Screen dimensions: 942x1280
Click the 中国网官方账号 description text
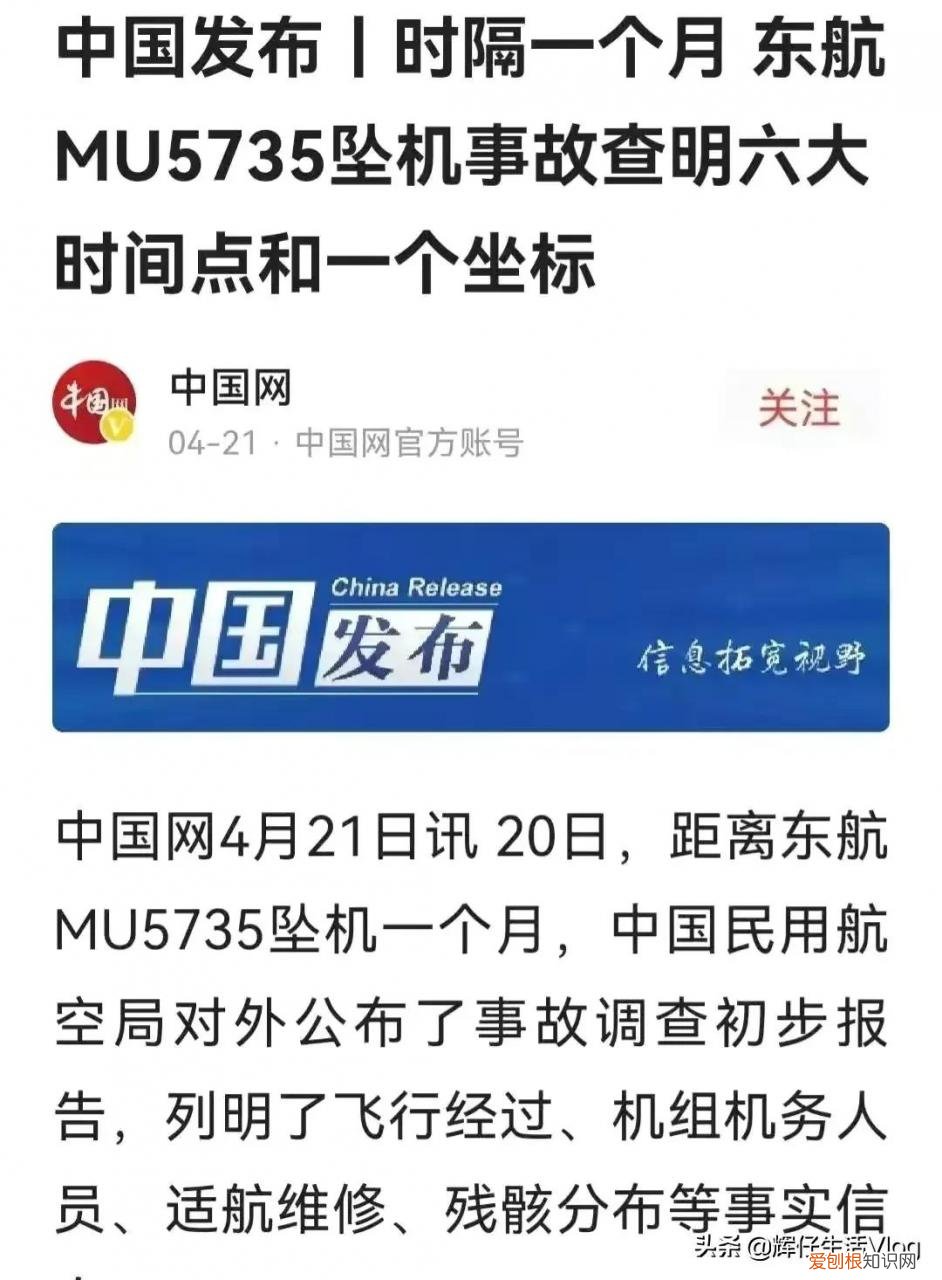point(412,441)
